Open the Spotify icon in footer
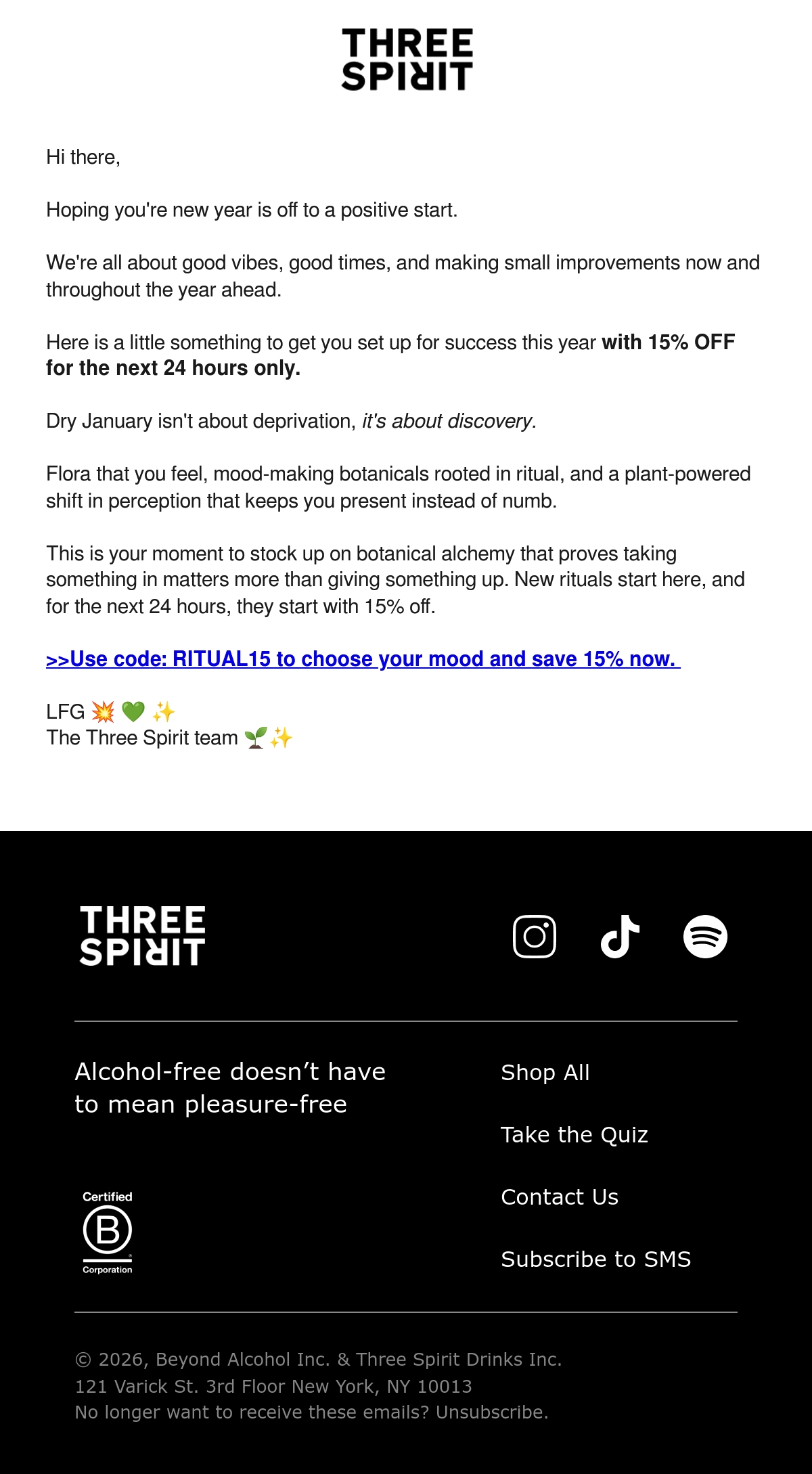The image size is (812, 1474). [x=705, y=937]
